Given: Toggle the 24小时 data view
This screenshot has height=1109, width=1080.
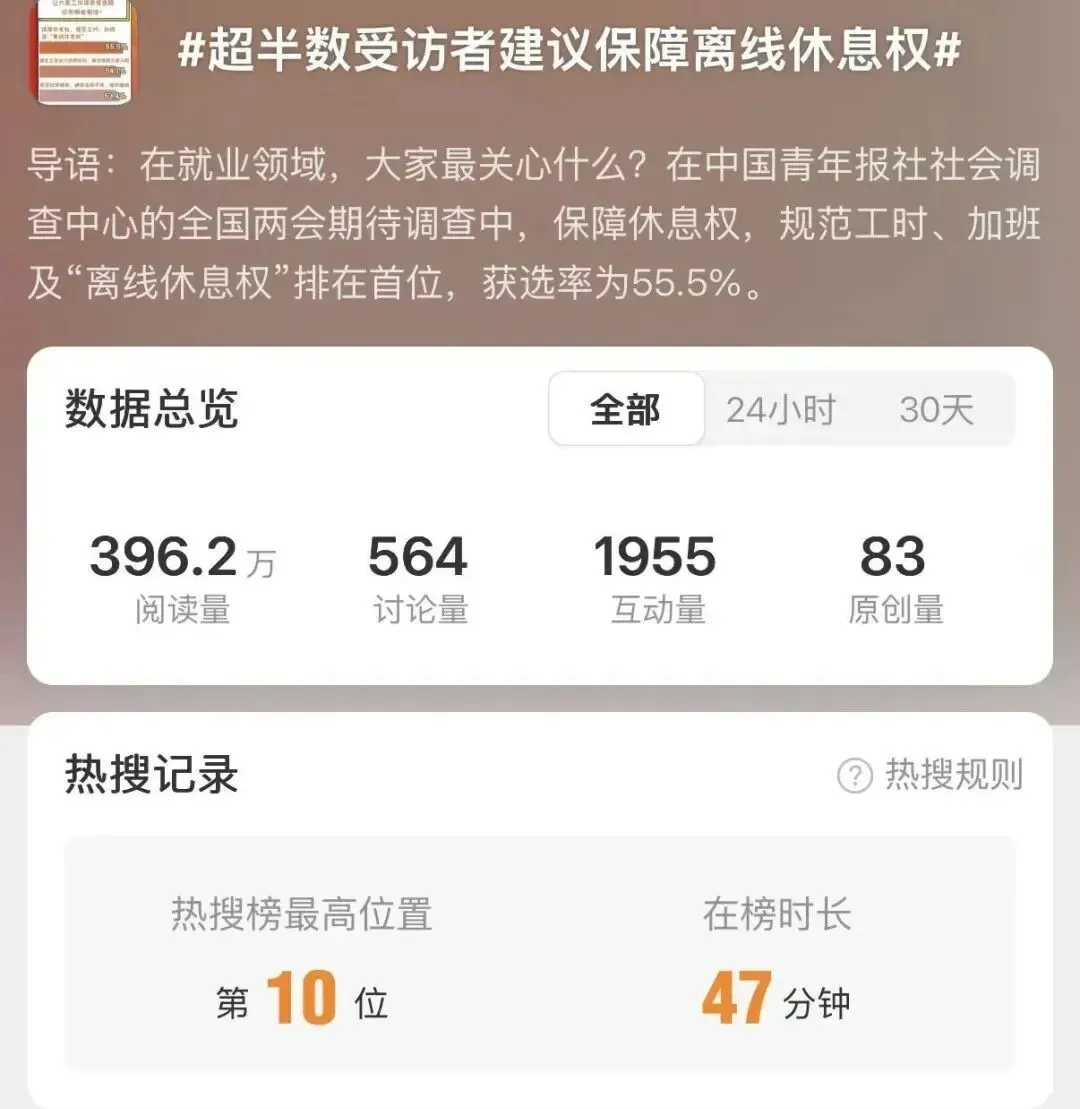Looking at the screenshot, I should click(x=781, y=409).
